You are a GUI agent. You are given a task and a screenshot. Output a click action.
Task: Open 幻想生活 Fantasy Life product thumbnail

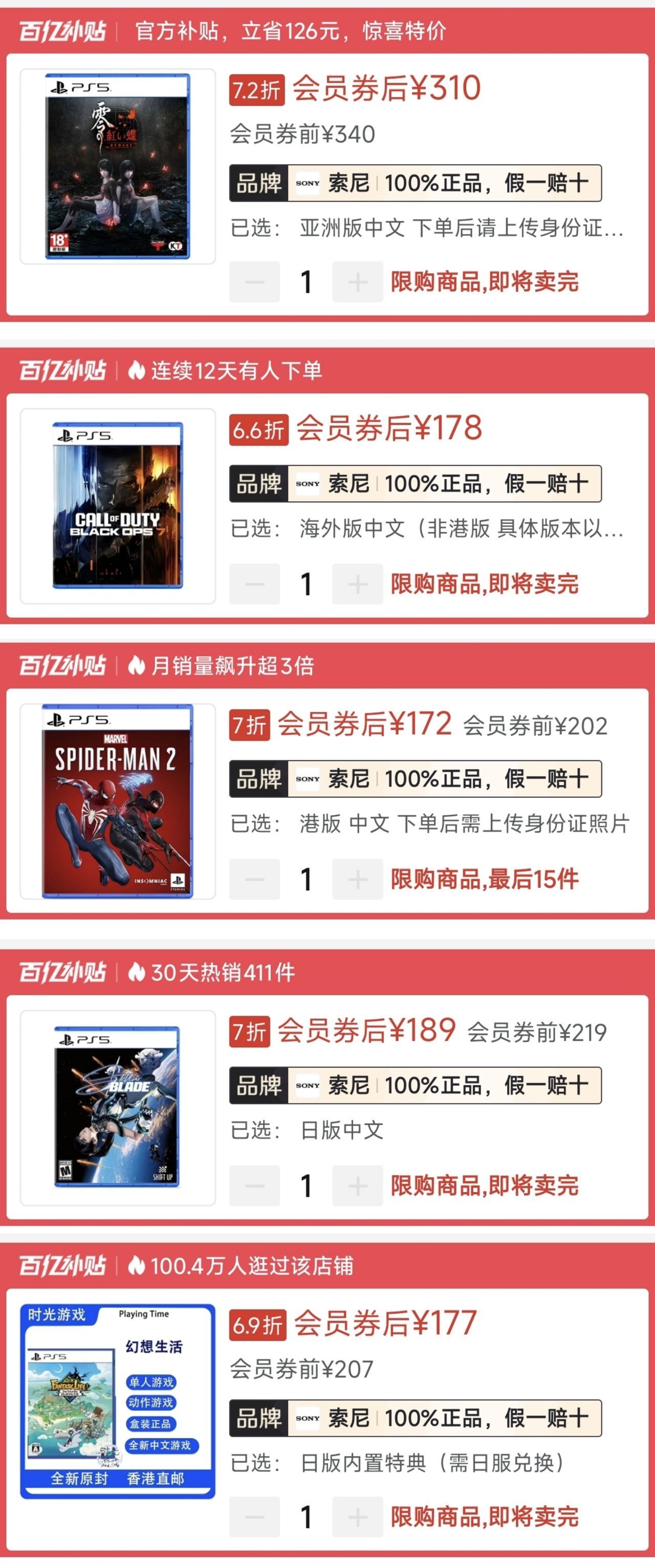118,1401
